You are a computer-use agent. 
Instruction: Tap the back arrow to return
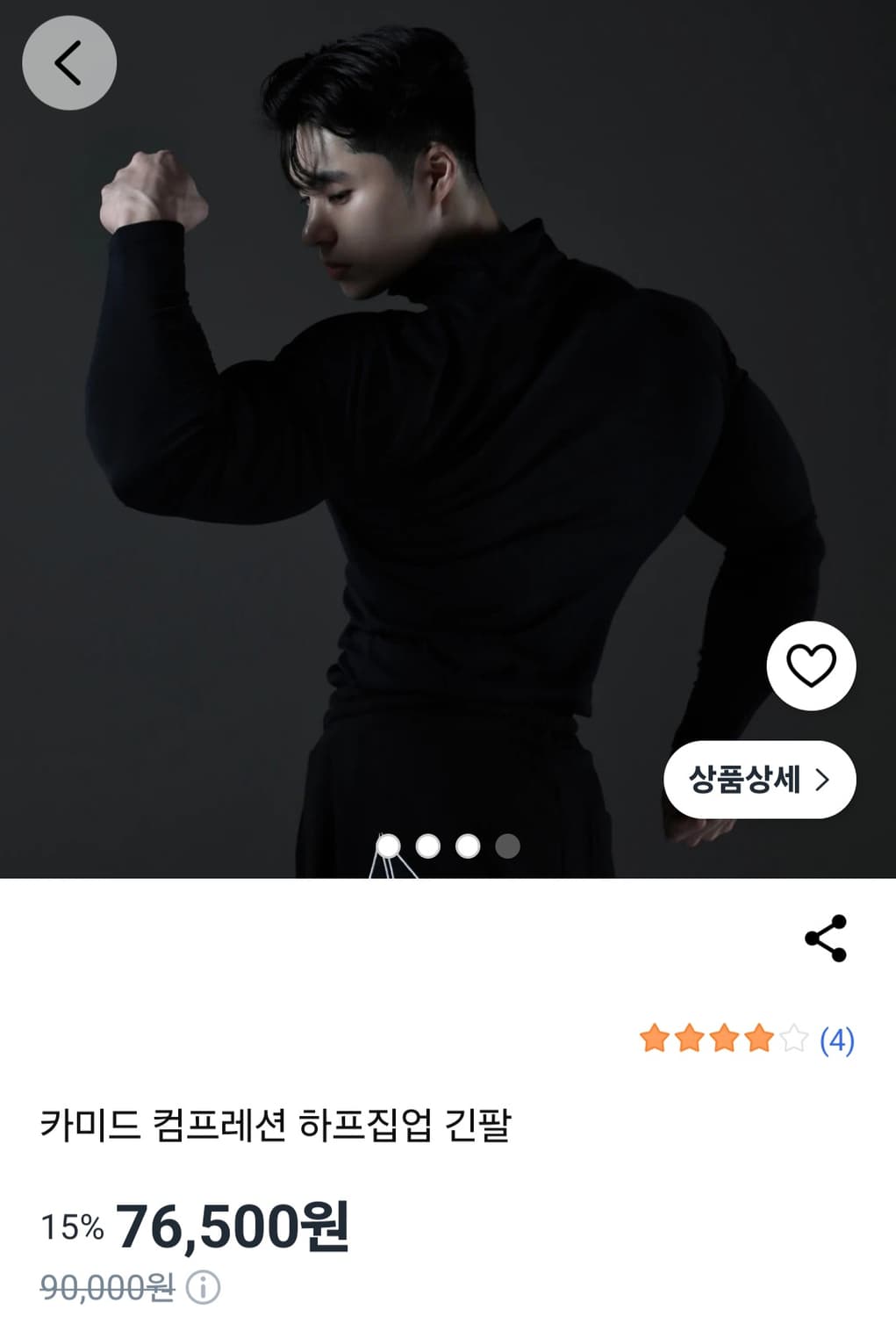tap(68, 61)
